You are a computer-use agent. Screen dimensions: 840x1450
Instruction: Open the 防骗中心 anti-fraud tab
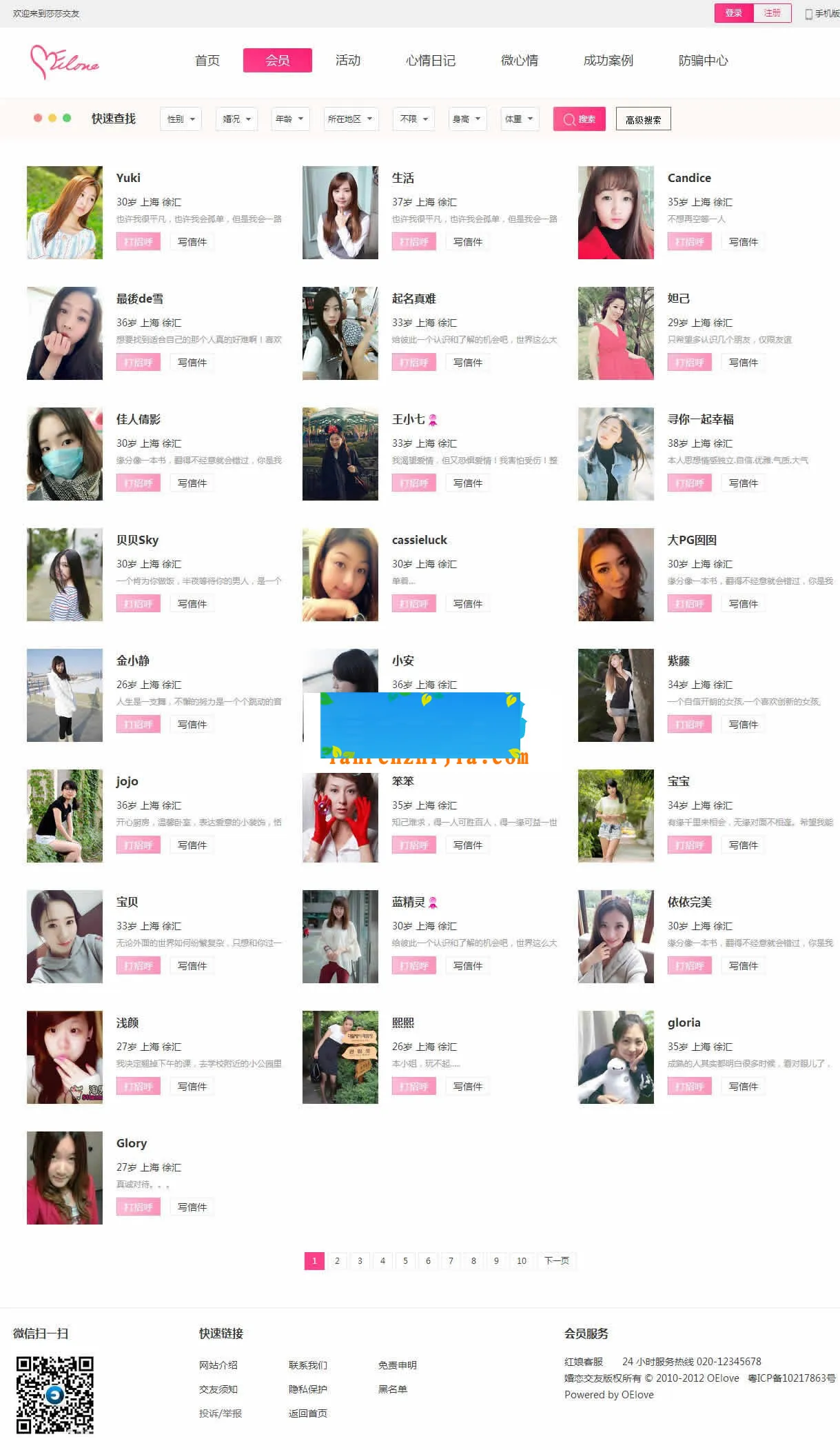[x=703, y=61]
